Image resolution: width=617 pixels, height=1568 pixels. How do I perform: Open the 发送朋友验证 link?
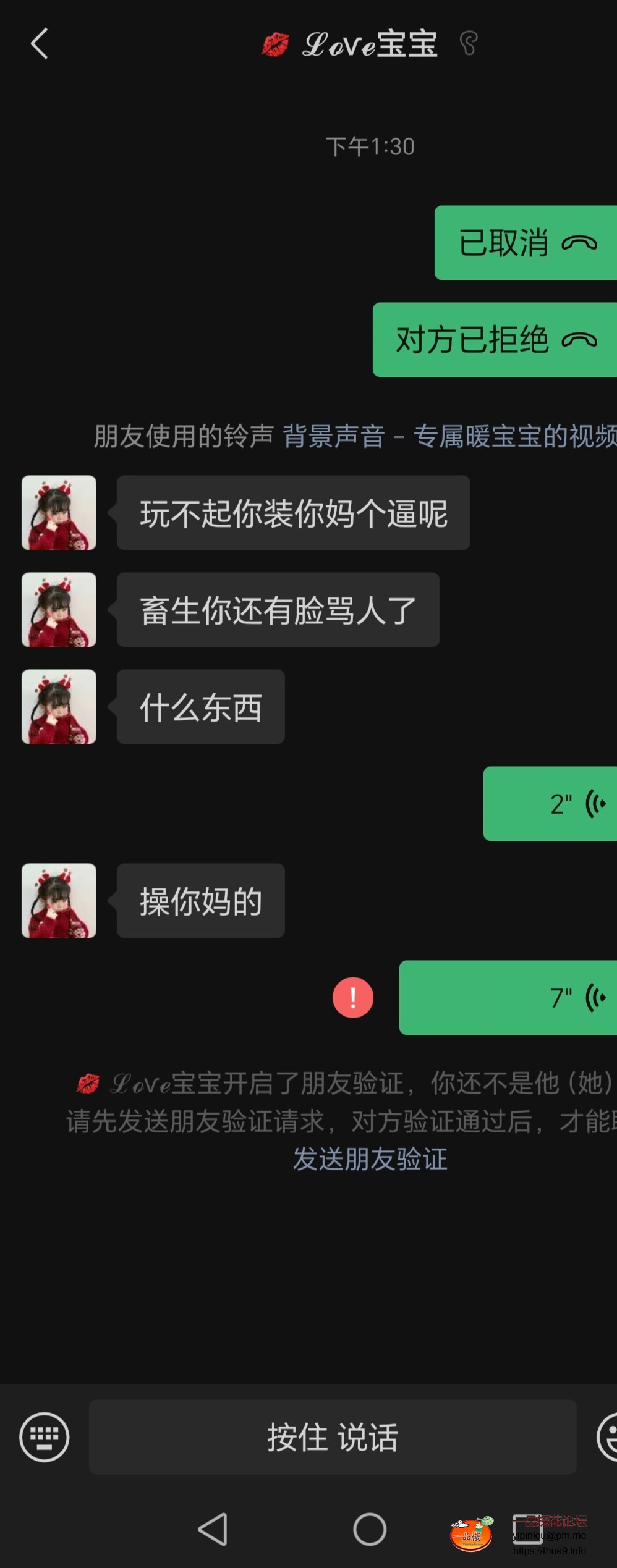[x=370, y=1159]
